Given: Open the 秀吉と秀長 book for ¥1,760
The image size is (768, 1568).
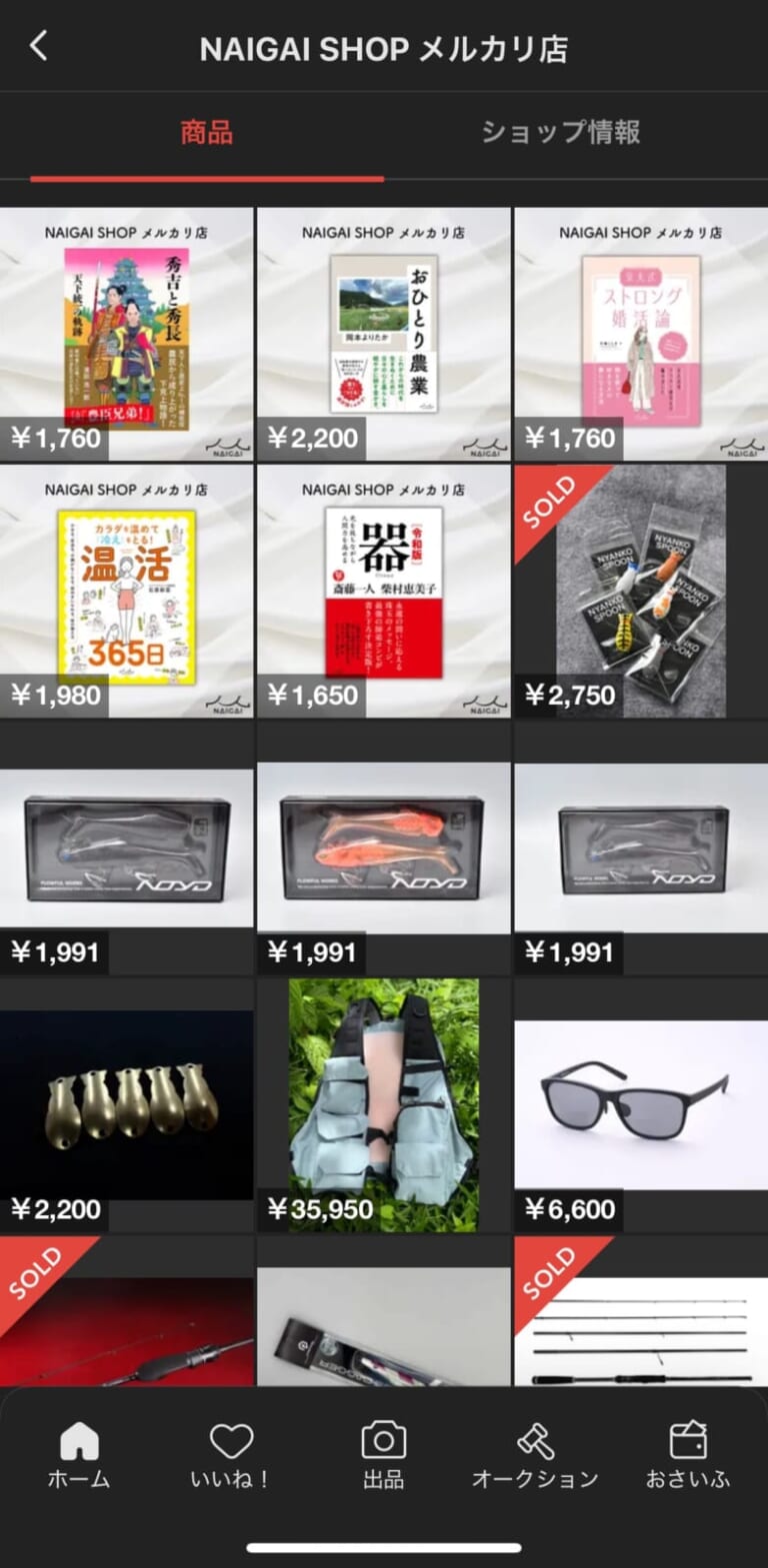Looking at the screenshot, I should [127, 335].
